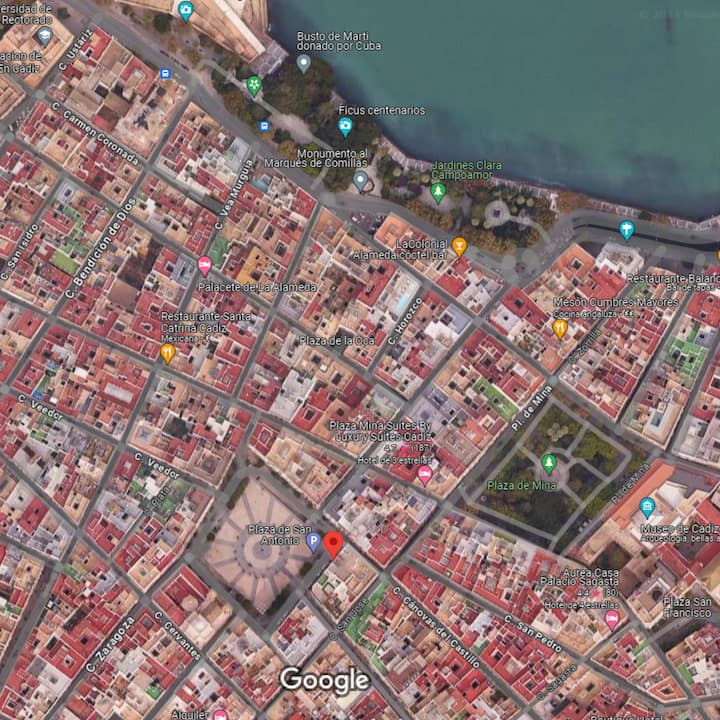Select the Palacete de La Alameda hotel marker

pyautogui.click(x=204, y=265)
